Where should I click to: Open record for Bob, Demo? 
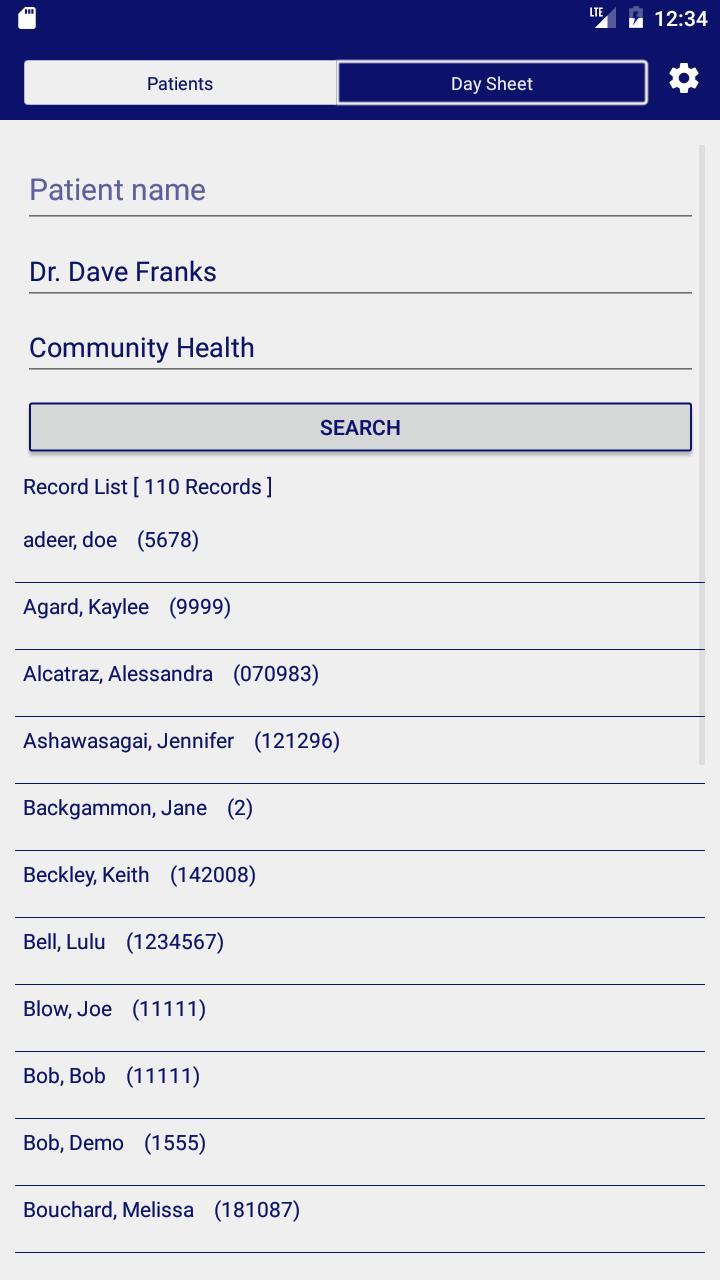[x=114, y=1143]
